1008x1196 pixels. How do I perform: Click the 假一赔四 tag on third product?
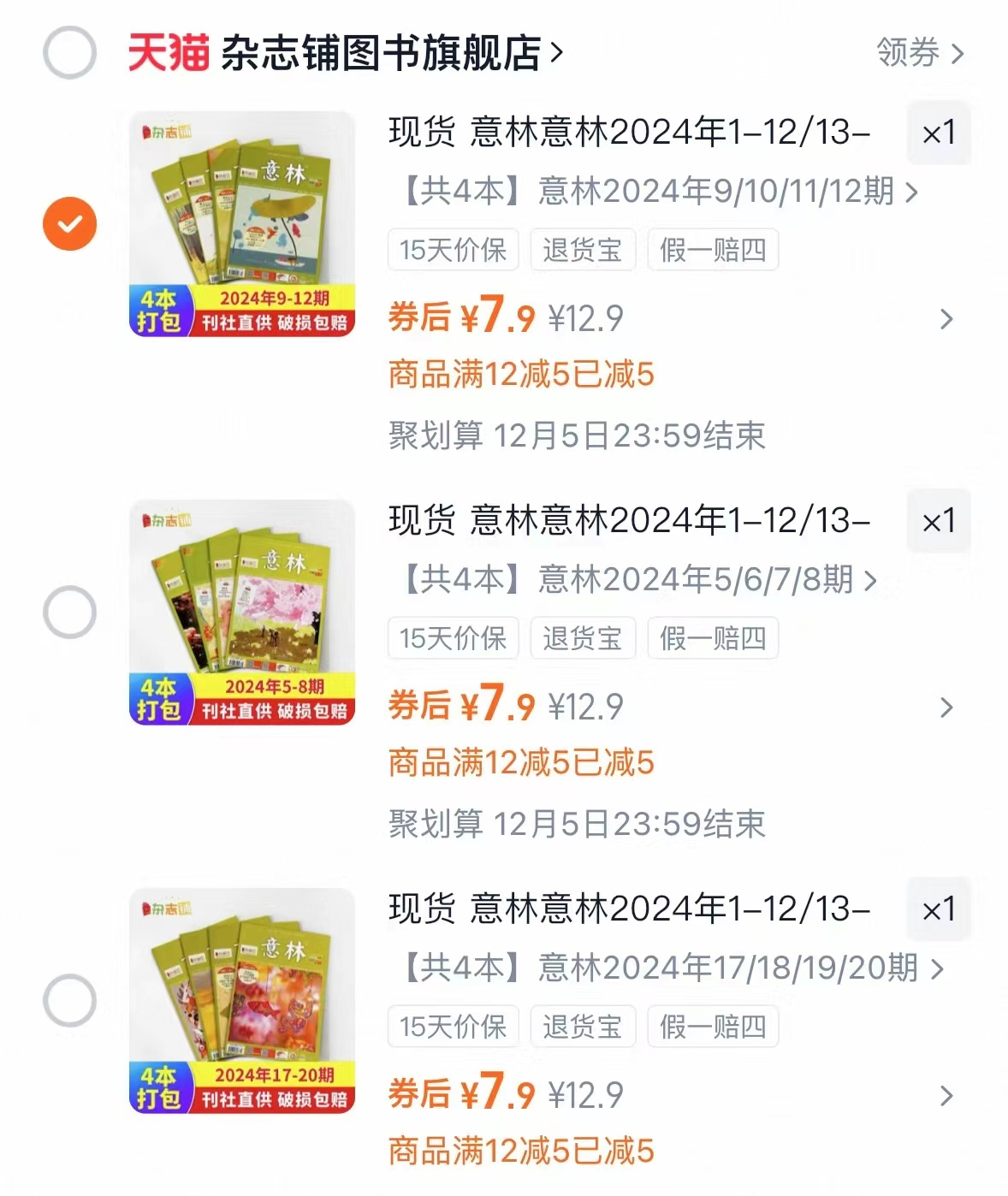(x=713, y=1027)
